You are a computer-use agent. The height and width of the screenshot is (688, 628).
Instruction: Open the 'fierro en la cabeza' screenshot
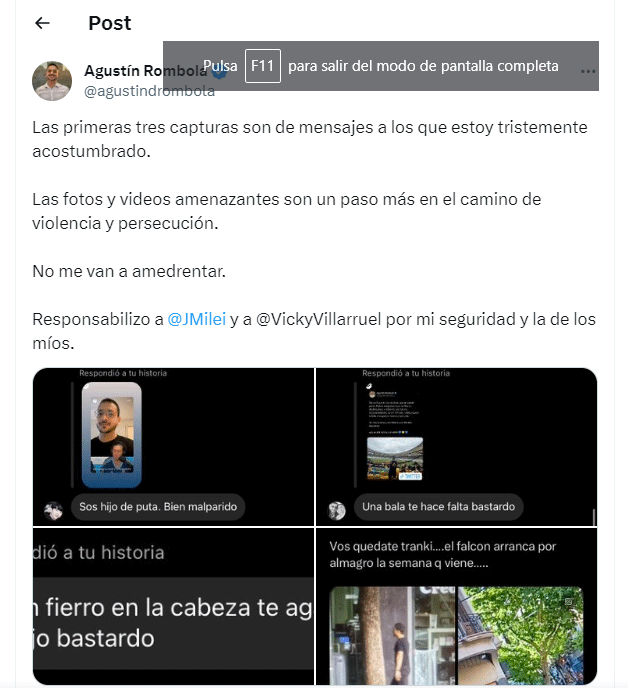coord(174,607)
